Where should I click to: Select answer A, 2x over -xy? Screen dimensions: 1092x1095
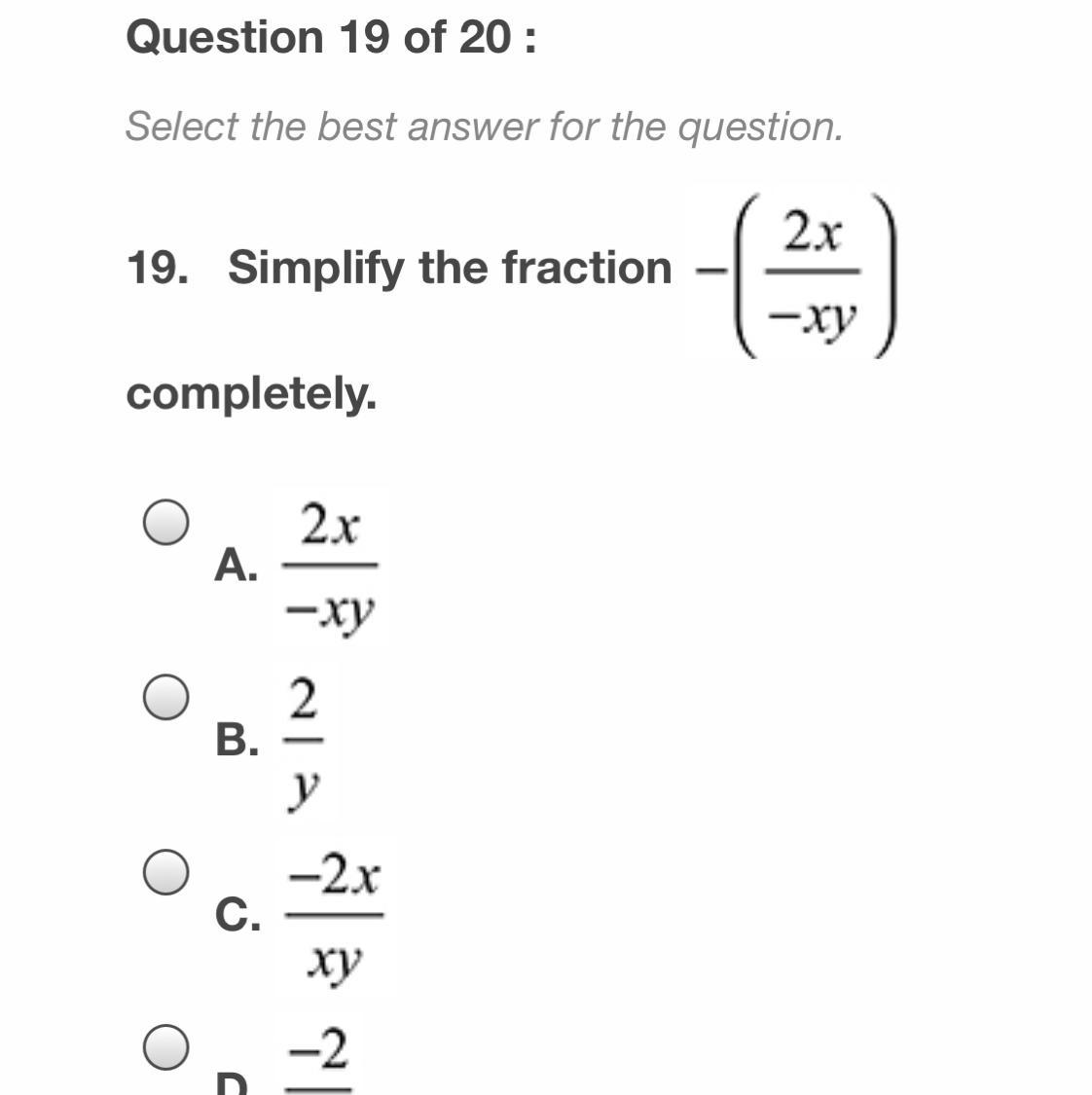tap(165, 523)
